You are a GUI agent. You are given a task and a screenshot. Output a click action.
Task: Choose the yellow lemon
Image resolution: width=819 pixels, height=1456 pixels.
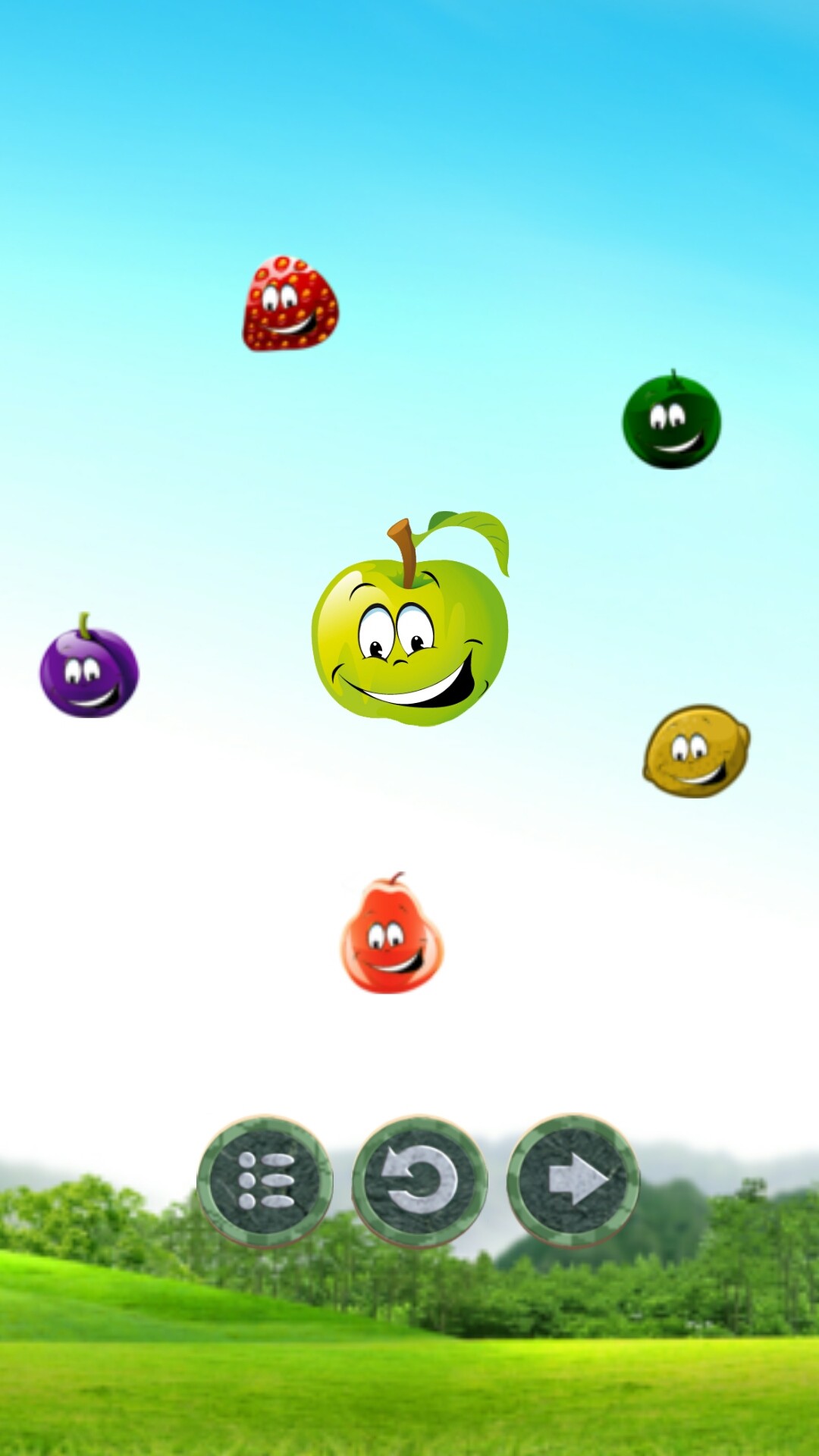coord(696,752)
